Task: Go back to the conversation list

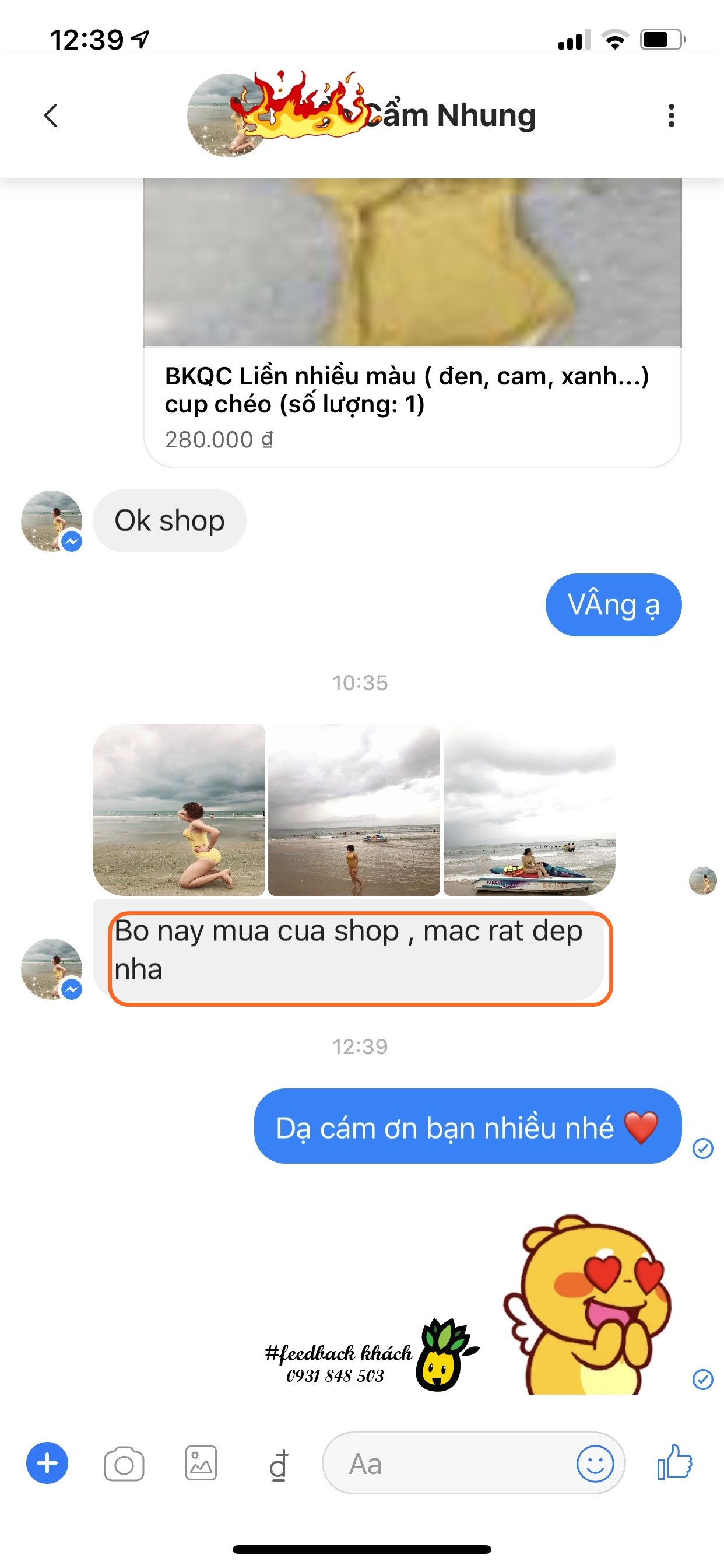Action: pyautogui.click(x=51, y=115)
